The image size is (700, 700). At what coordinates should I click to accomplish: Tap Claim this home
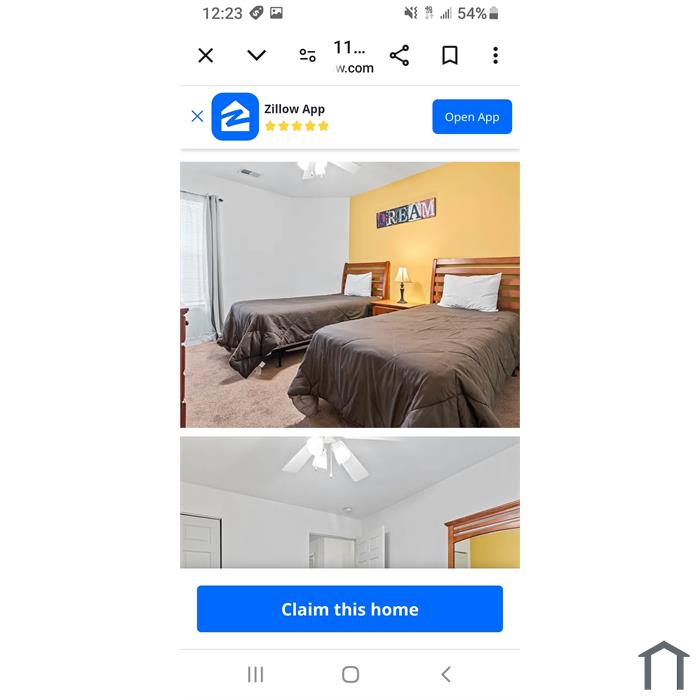pyautogui.click(x=350, y=609)
